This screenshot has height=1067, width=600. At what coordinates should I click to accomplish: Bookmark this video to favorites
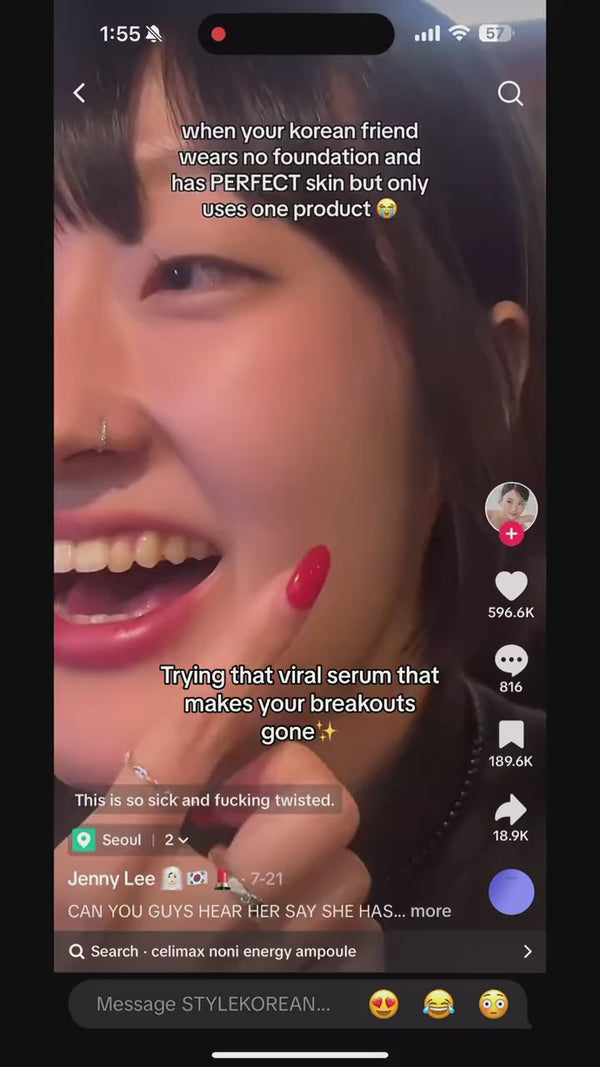coord(511,736)
